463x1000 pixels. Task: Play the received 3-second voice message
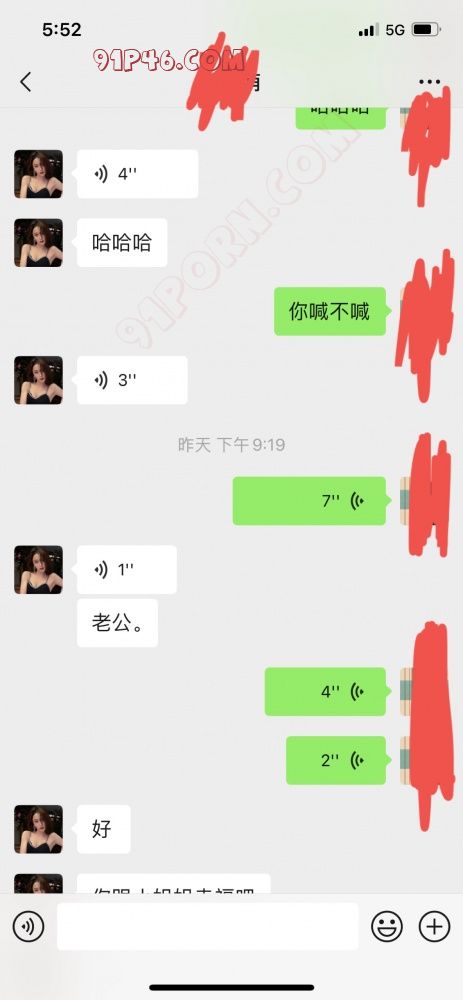(x=132, y=380)
